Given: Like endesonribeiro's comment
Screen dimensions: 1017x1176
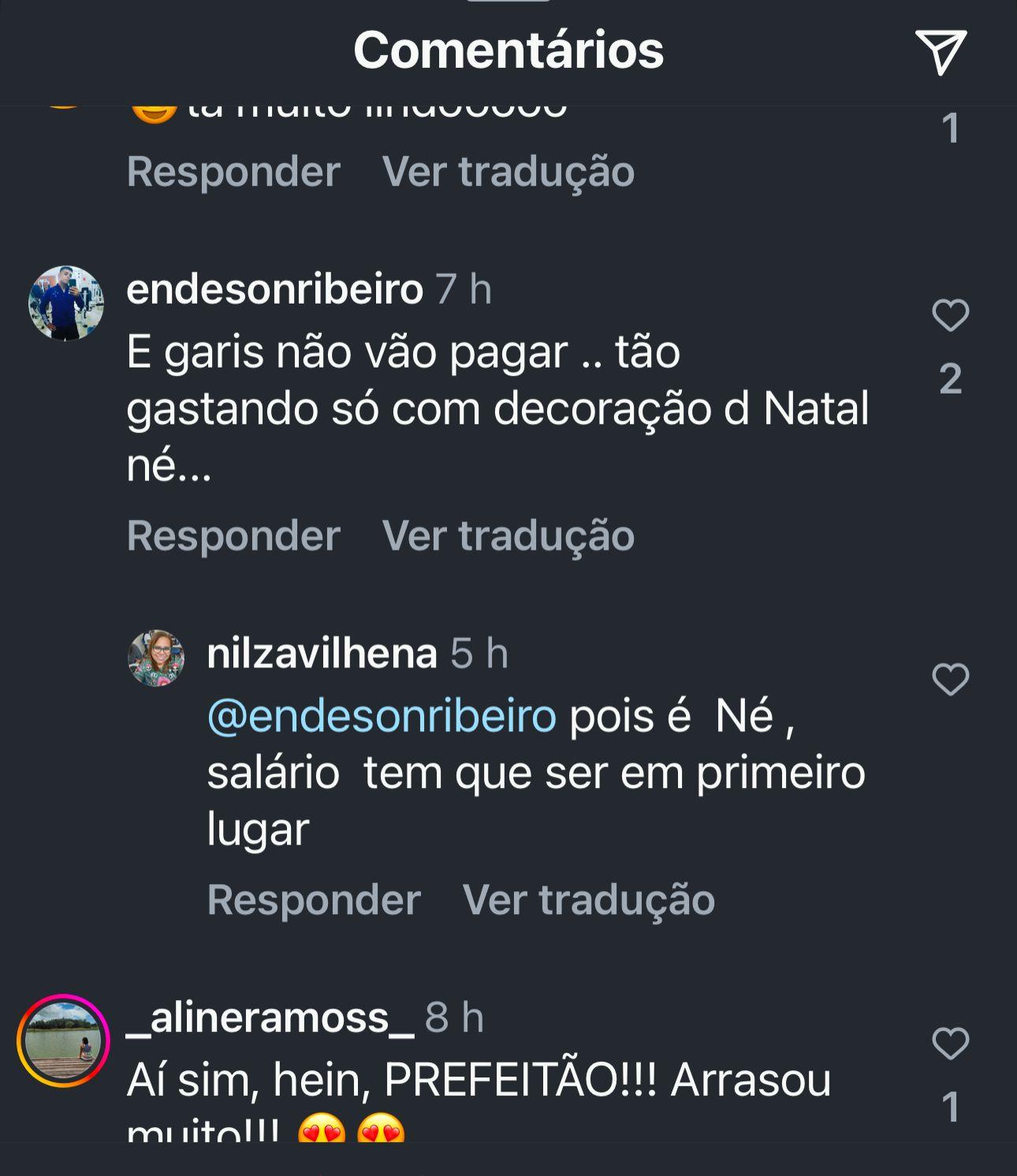Looking at the screenshot, I should click(x=950, y=315).
